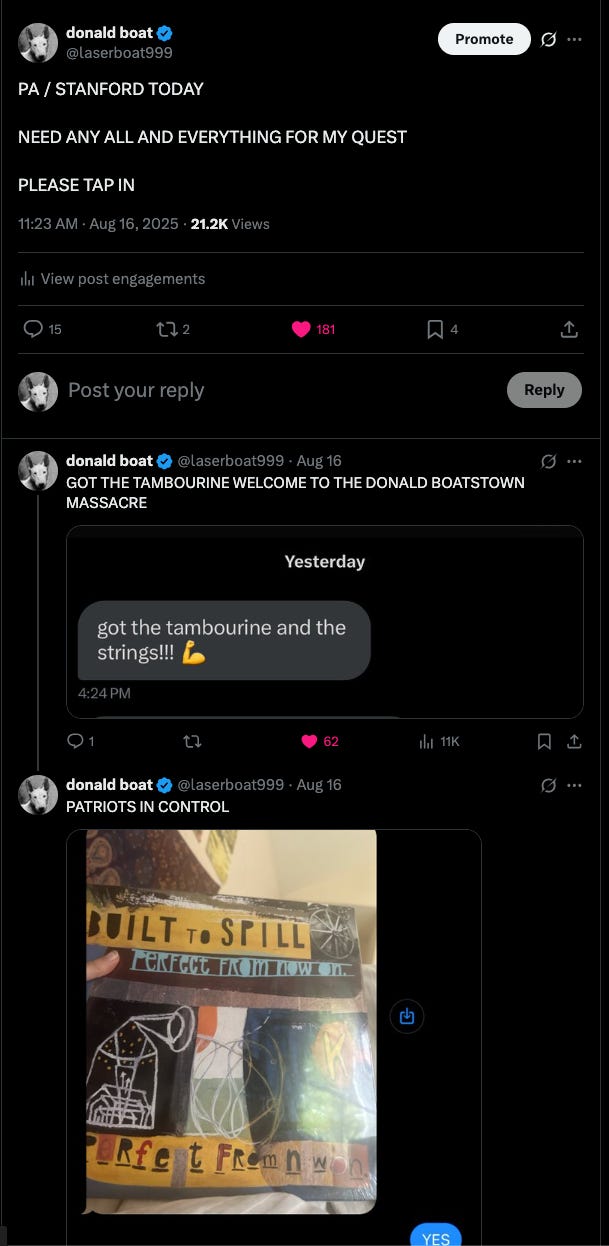Share the PA / STANFORD TODAY post
Viewport: 609px width, 1246px height.
[x=568, y=329]
